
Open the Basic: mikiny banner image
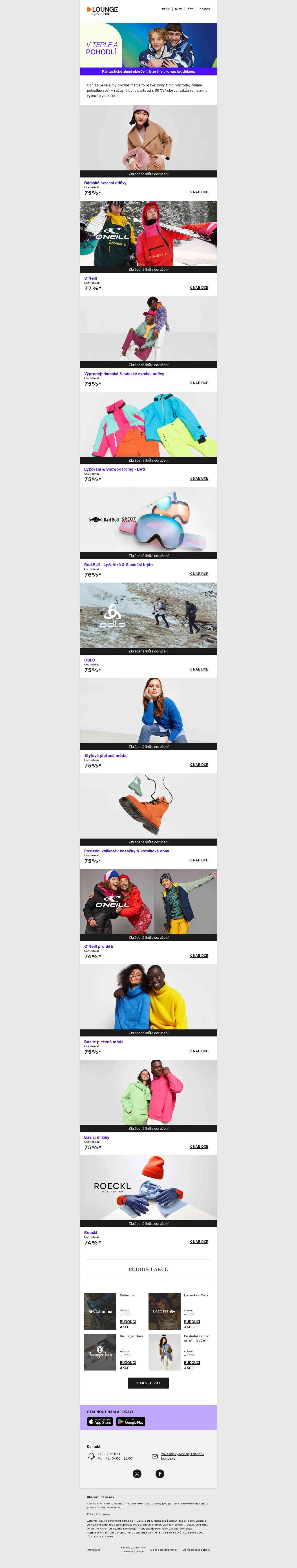pos(148,1092)
